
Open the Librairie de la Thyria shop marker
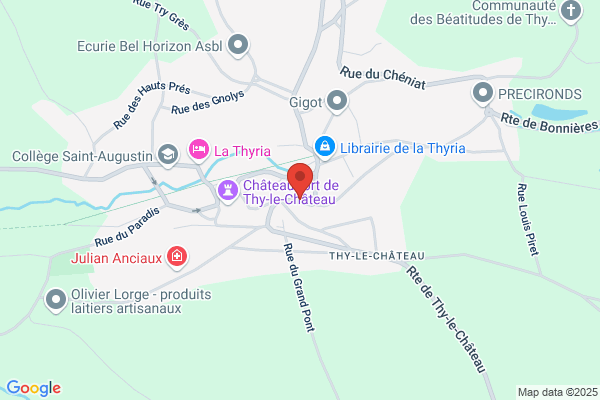325,147
